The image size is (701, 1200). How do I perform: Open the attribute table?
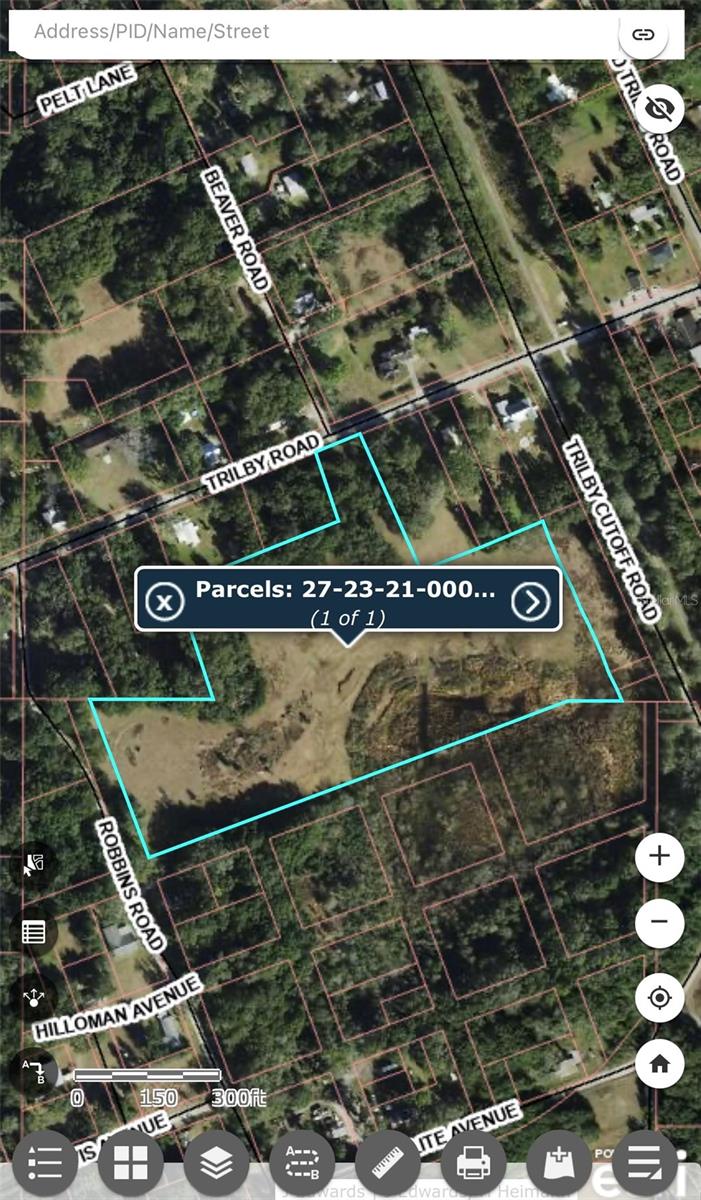[34, 932]
